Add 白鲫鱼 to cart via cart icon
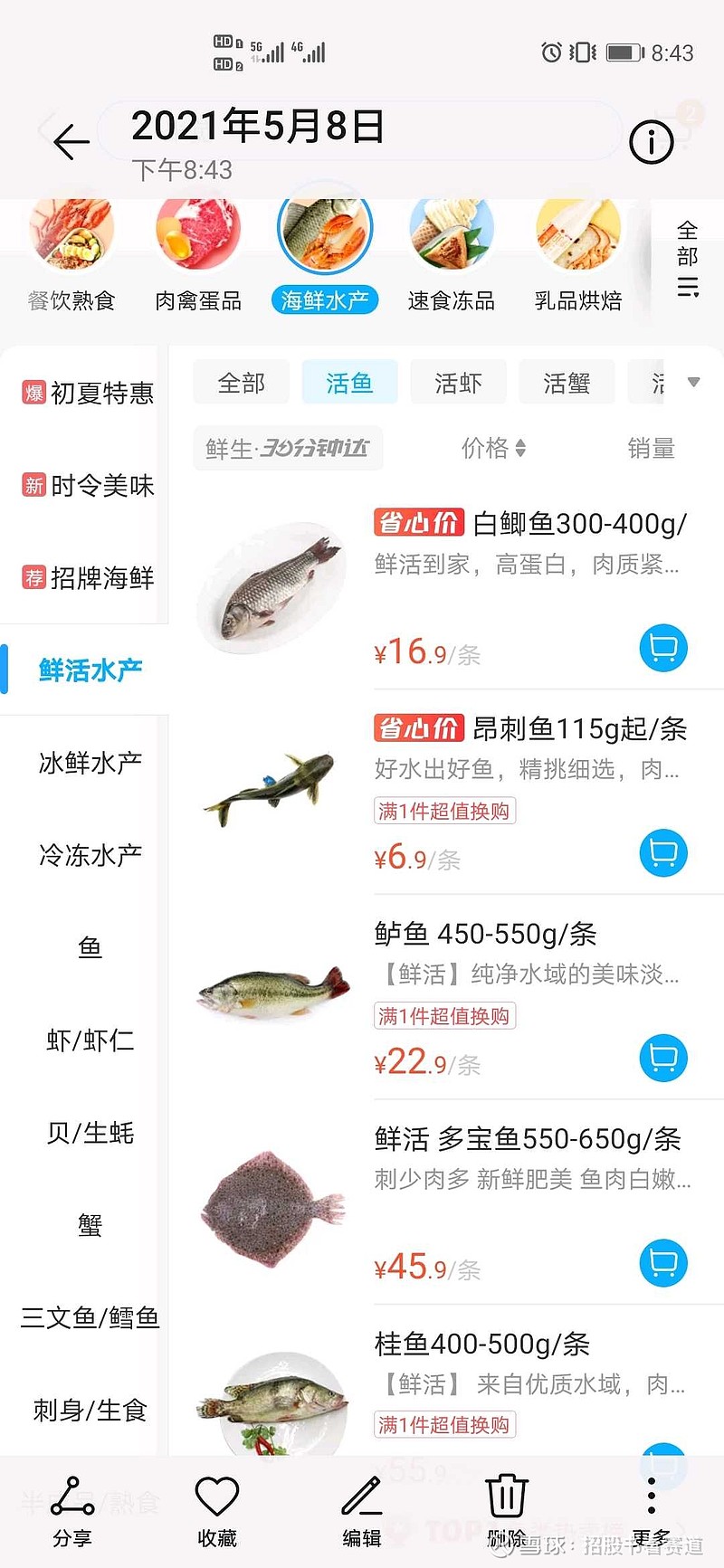This screenshot has width=724, height=1568. pyautogui.click(x=662, y=648)
